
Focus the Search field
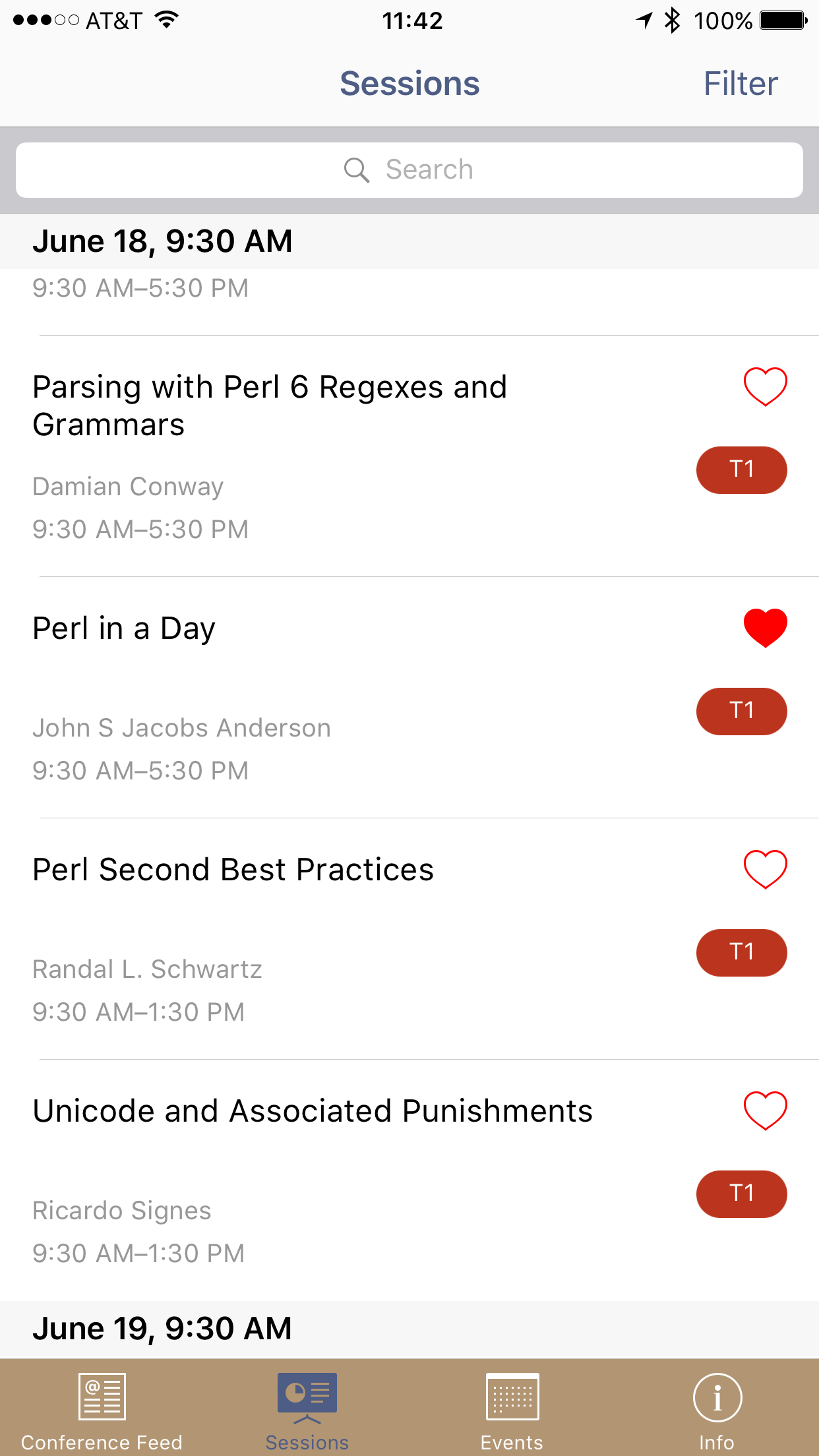tap(409, 170)
